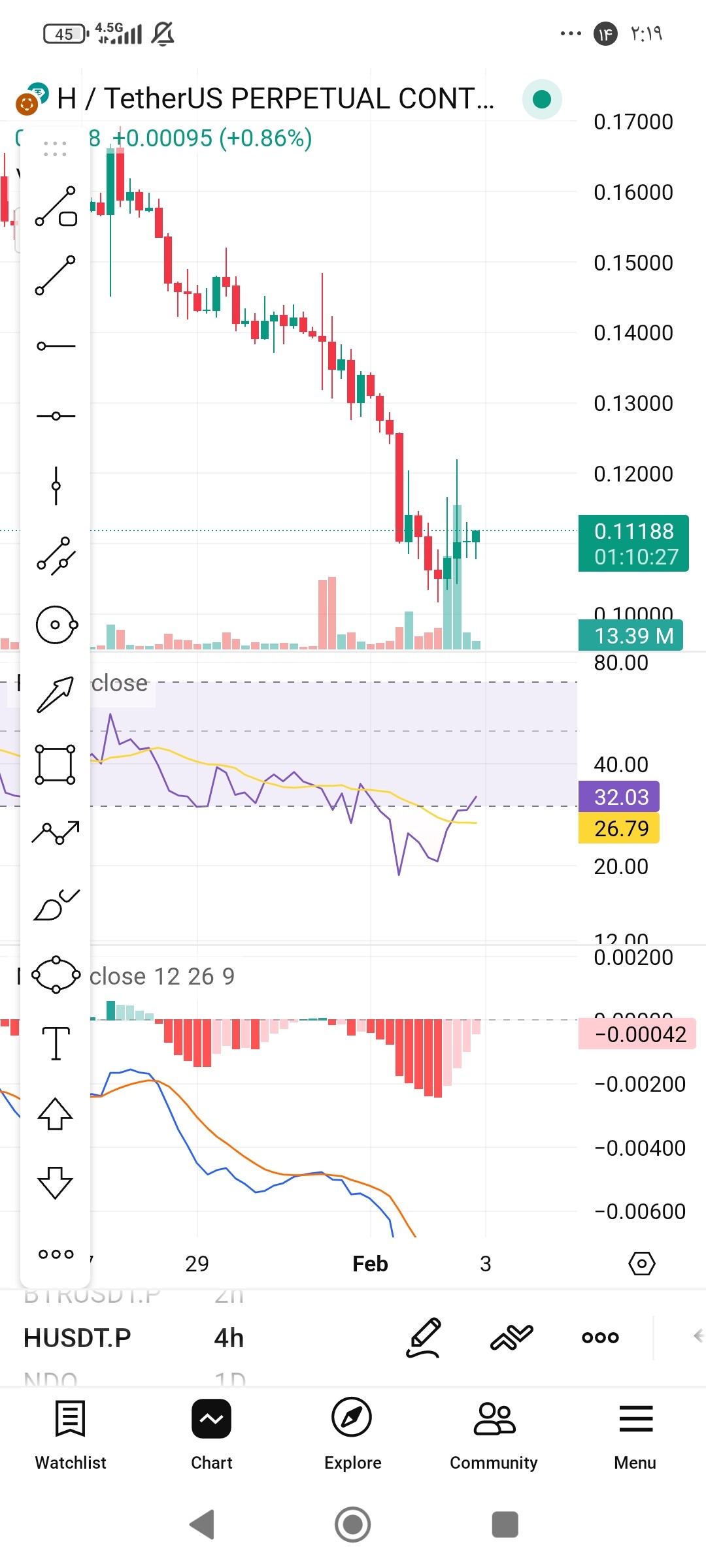Pick the parallel channel tool

(x=56, y=555)
